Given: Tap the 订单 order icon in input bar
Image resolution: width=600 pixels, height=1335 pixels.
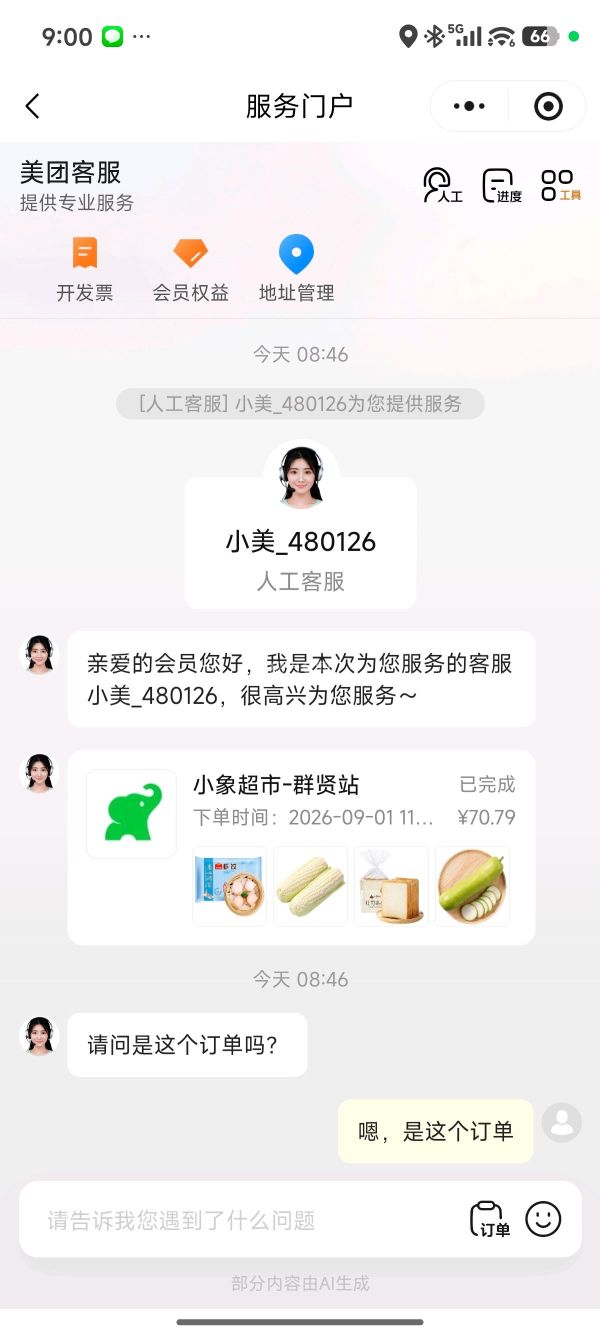Looking at the screenshot, I should [489, 1219].
